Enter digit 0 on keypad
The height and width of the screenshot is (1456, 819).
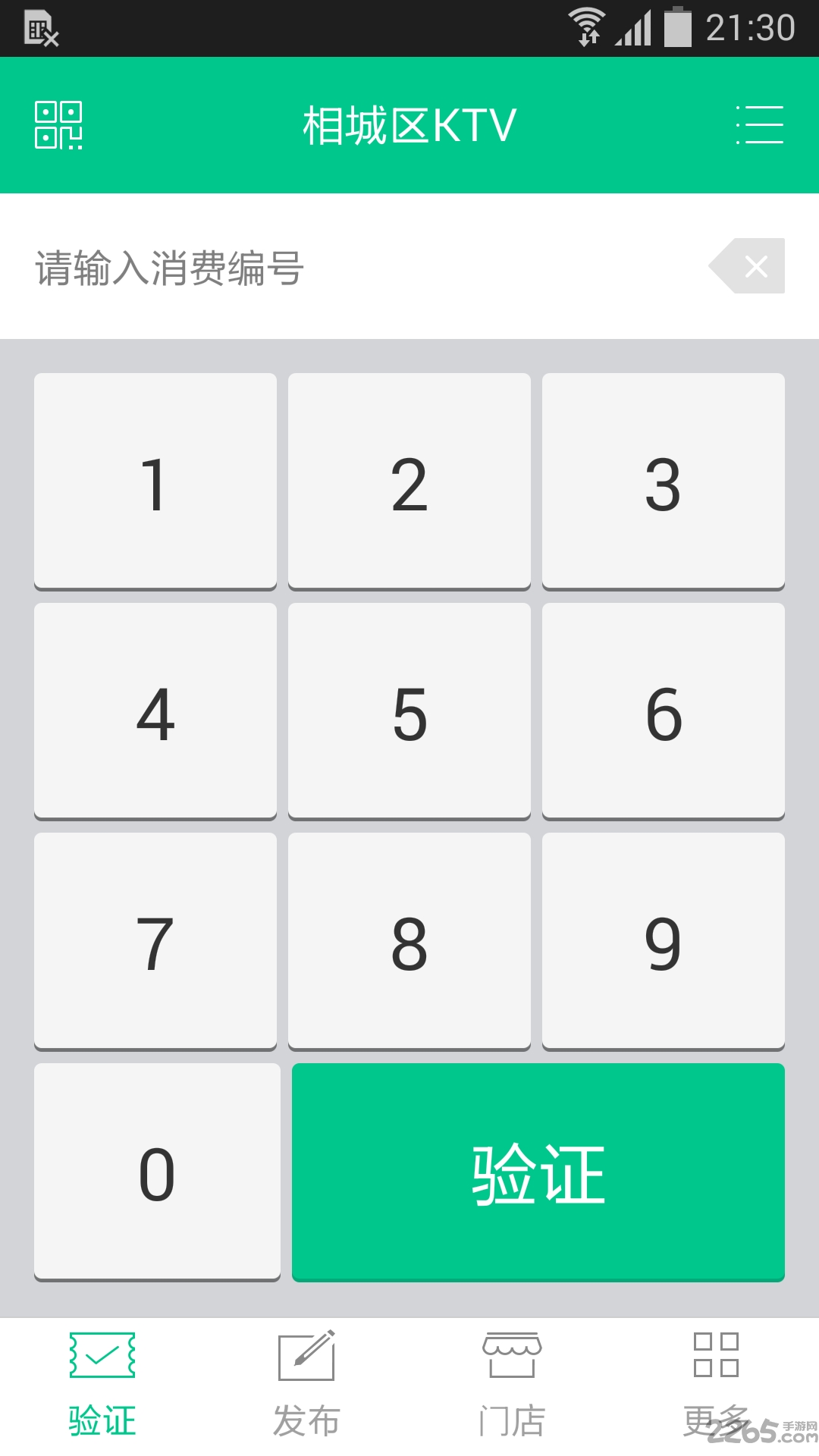(x=157, y=1172)
